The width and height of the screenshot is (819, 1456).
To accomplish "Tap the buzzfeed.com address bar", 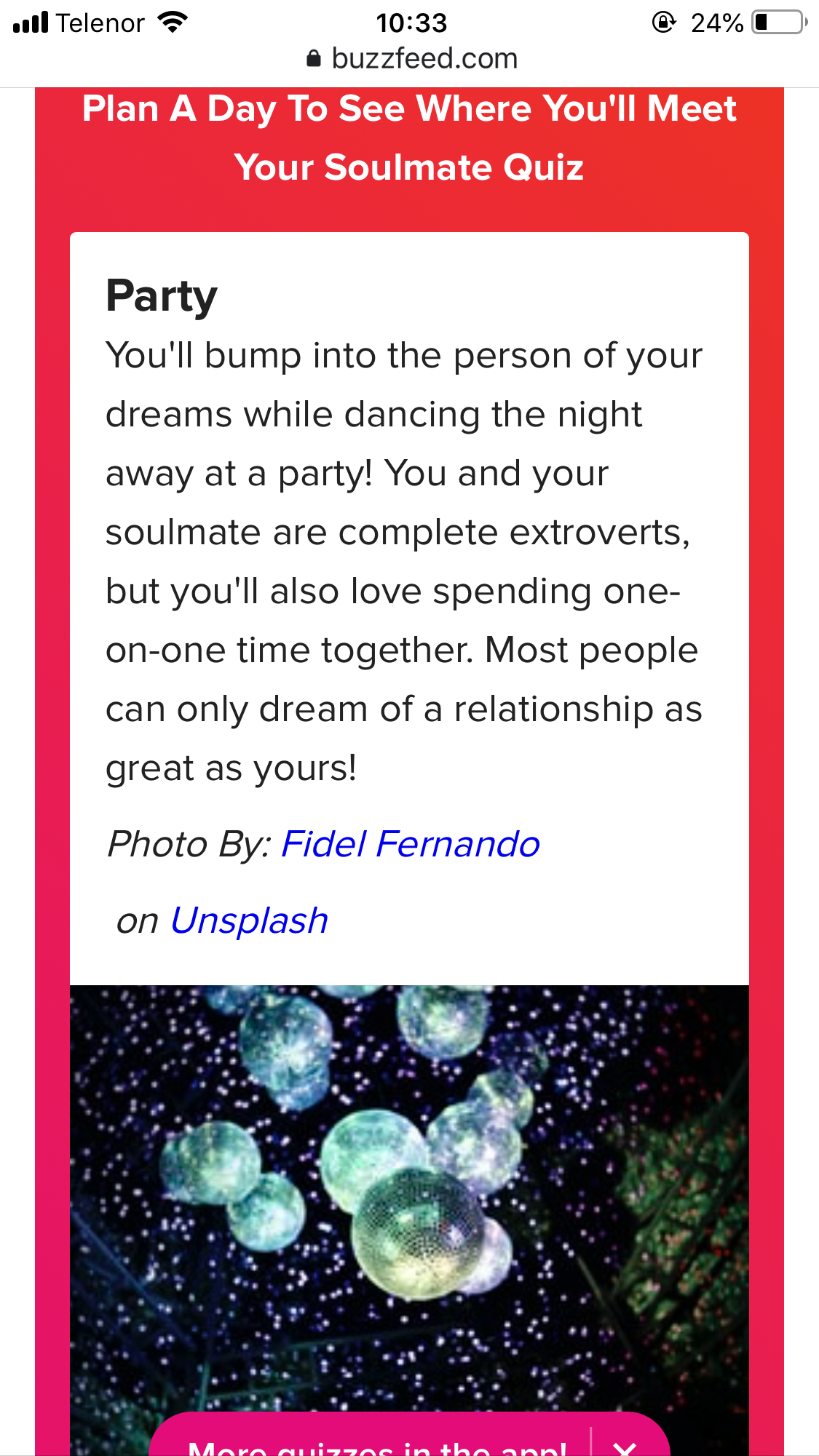I will pyautogui.click(x=411, y=58).
